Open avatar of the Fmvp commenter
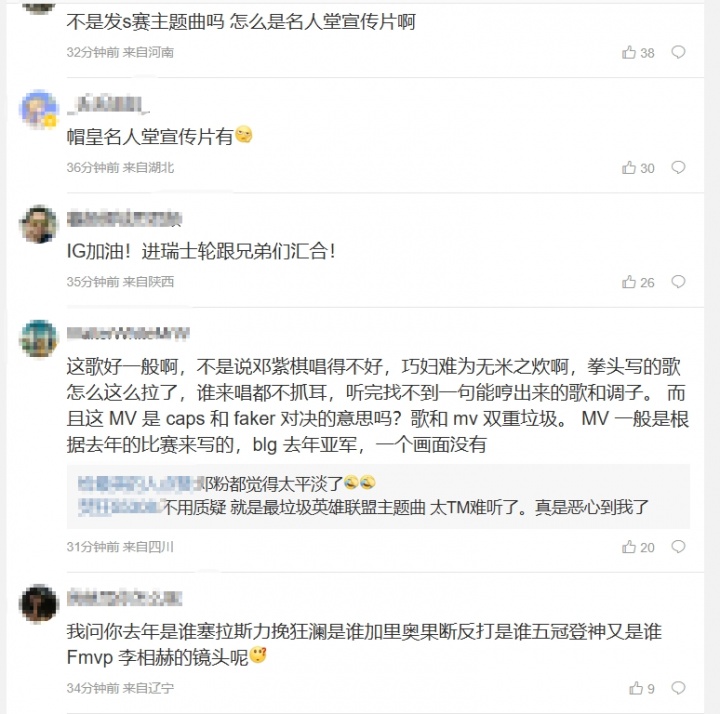720x714 pixels. (x=39, y=603)
